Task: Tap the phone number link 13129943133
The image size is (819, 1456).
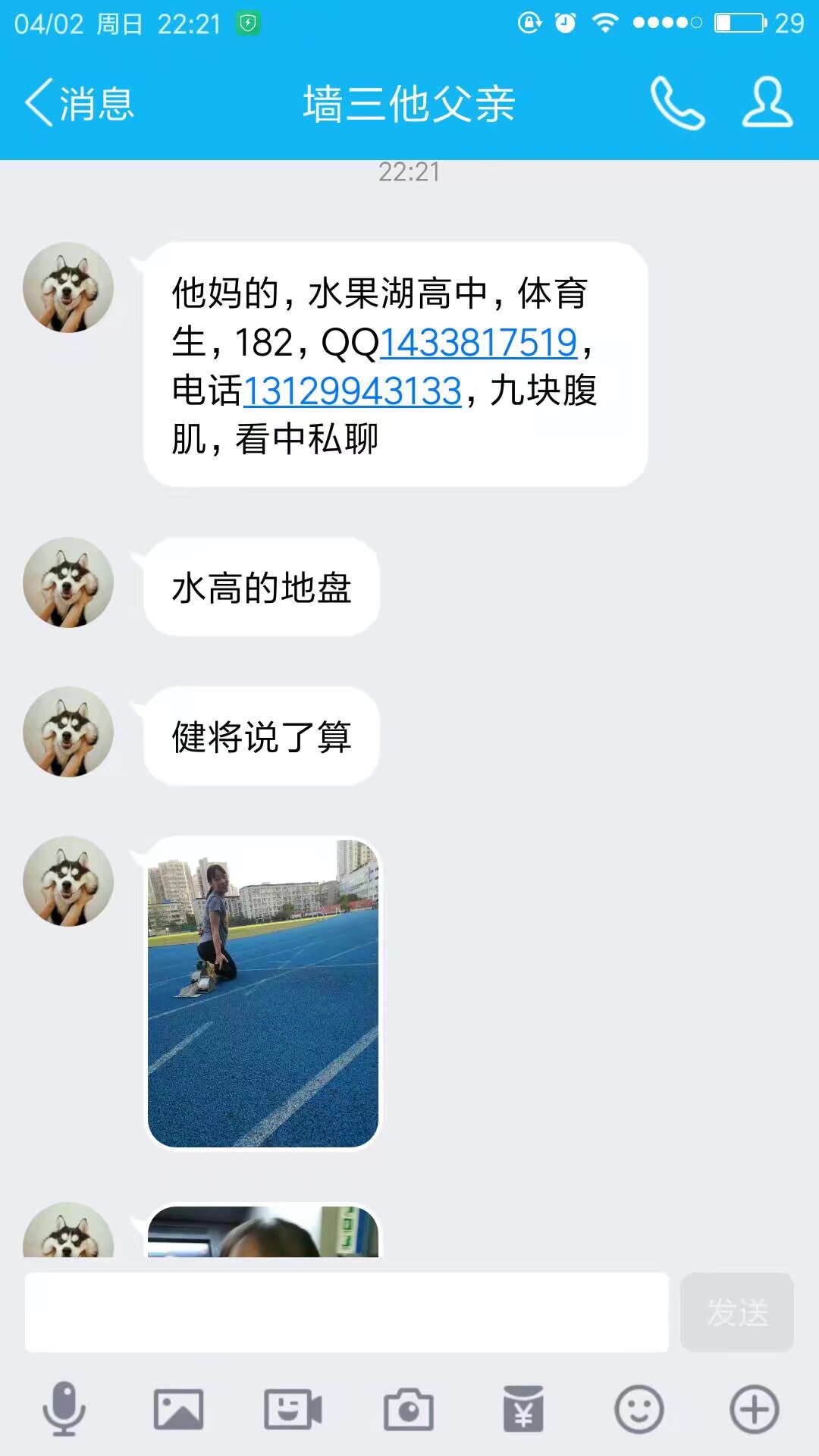Action: tap(353, 391)
